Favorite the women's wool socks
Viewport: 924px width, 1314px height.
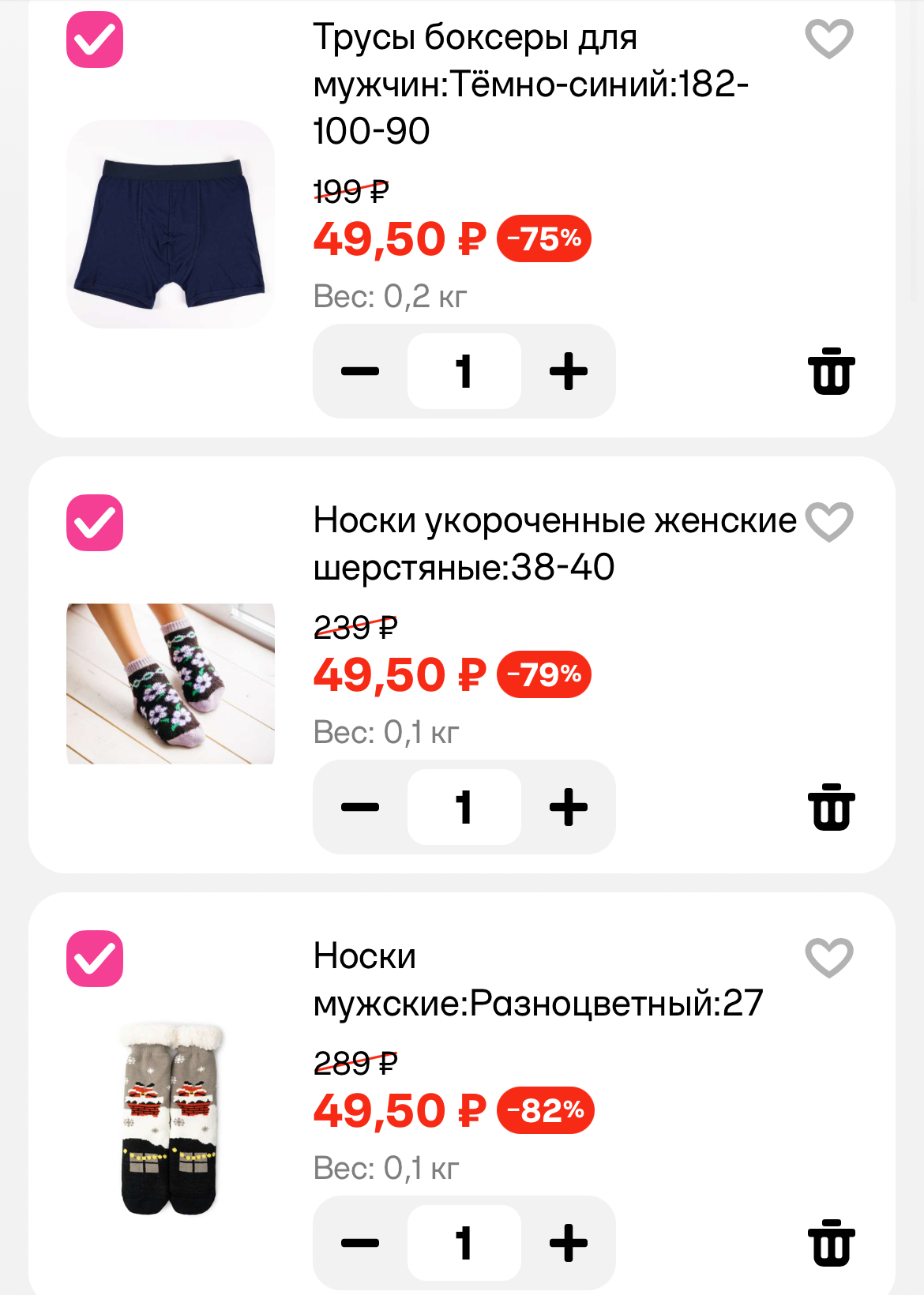(828, 522)
